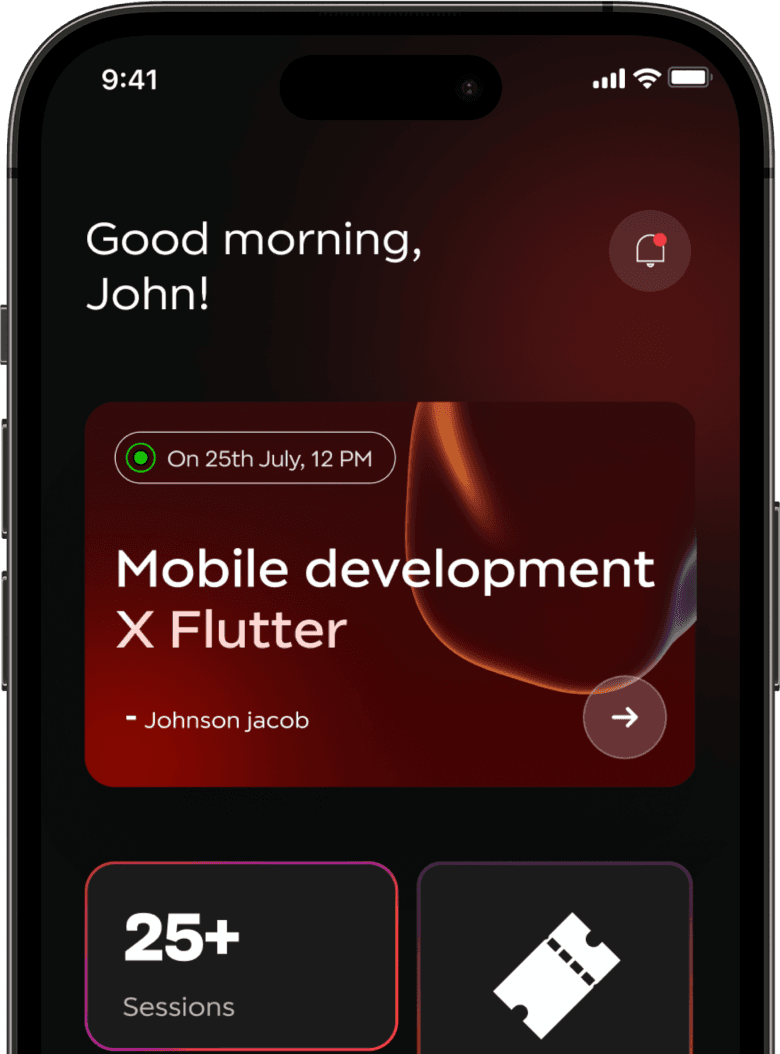Open the 25+ Sessions card
The image size is (780, 1054).
coord(241,955)
